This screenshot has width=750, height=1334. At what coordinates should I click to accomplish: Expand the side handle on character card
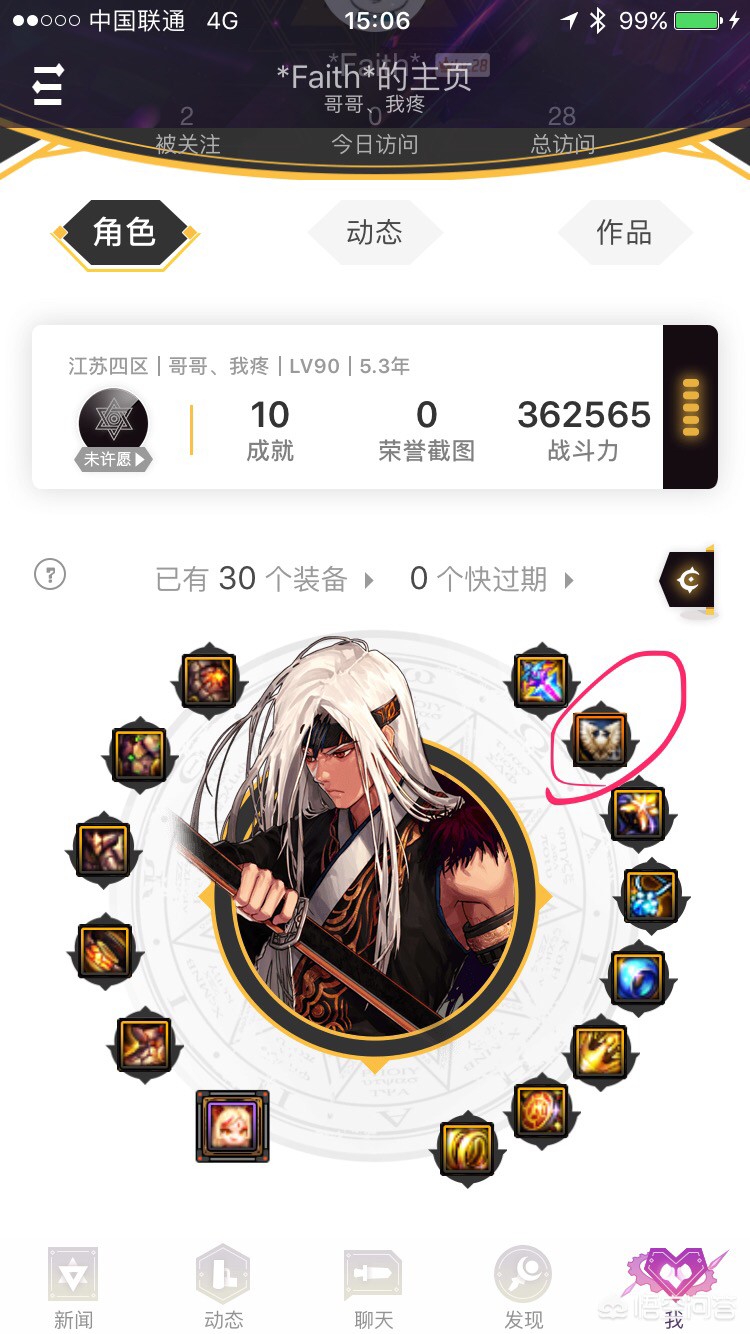tap(690, 407)
